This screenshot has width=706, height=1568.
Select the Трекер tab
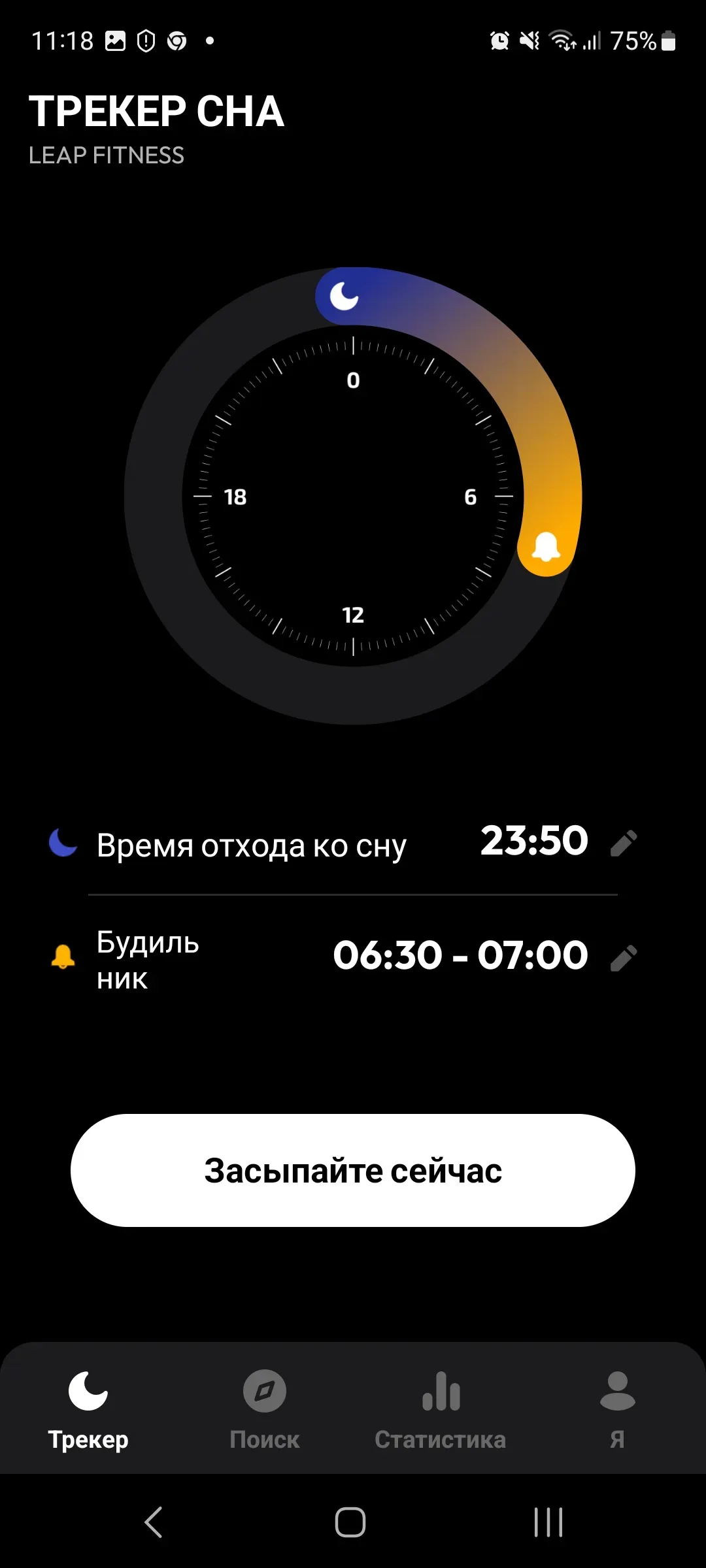pos(88,1409)
